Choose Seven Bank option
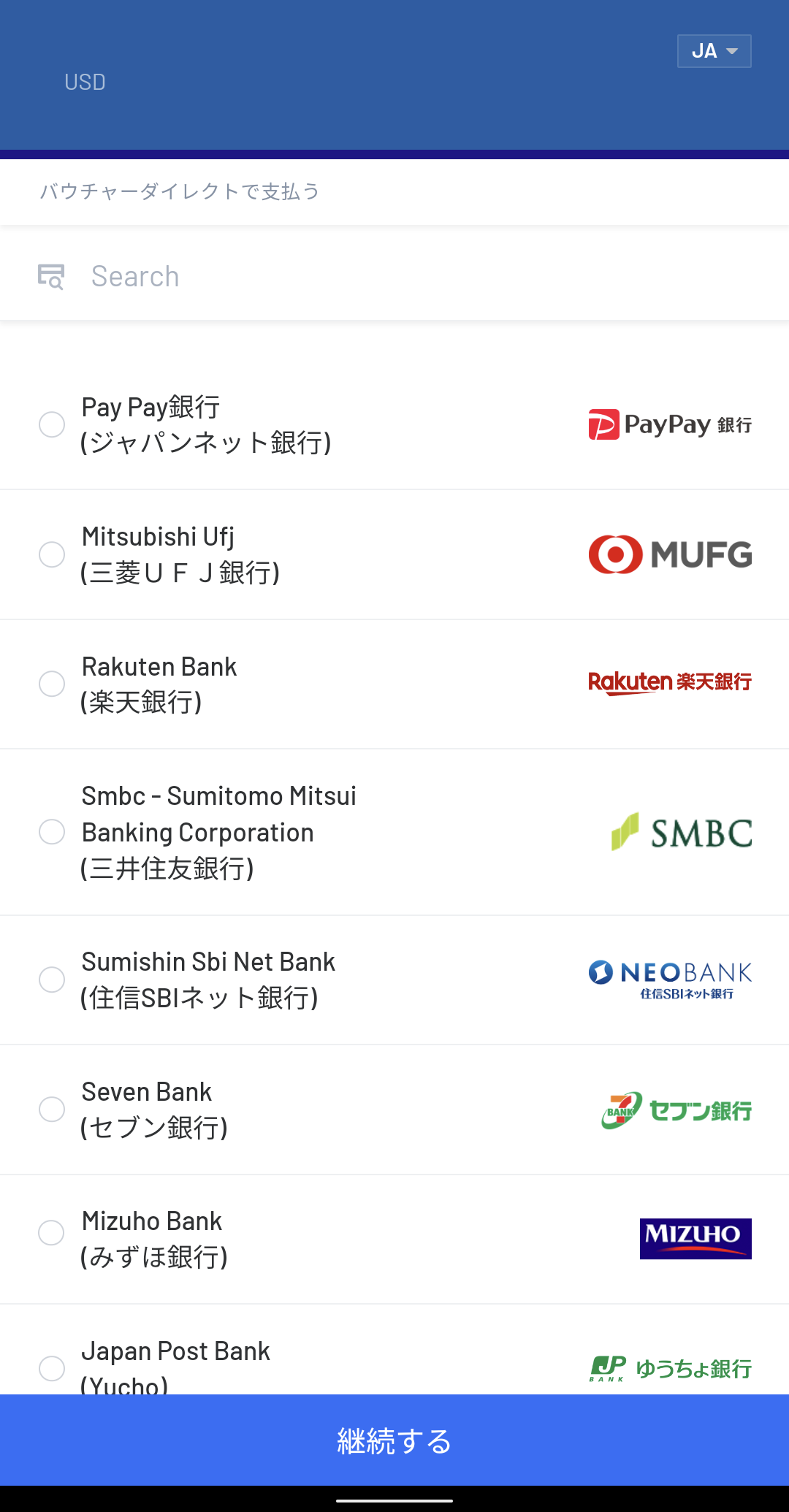789x1512 pixels. click(394, 1110)
